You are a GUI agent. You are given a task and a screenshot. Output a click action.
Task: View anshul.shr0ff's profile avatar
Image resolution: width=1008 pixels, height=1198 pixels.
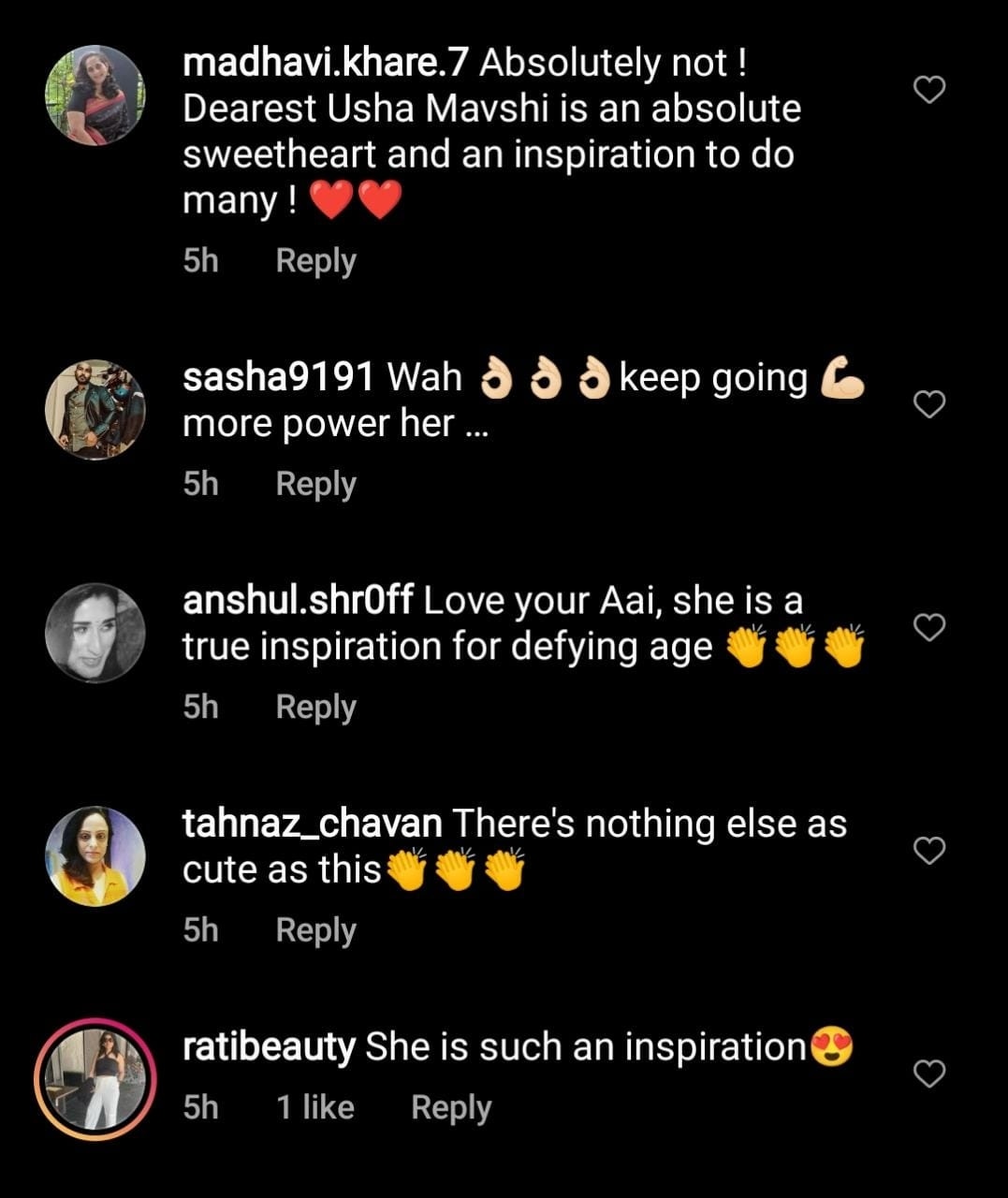tap(95, 632)
